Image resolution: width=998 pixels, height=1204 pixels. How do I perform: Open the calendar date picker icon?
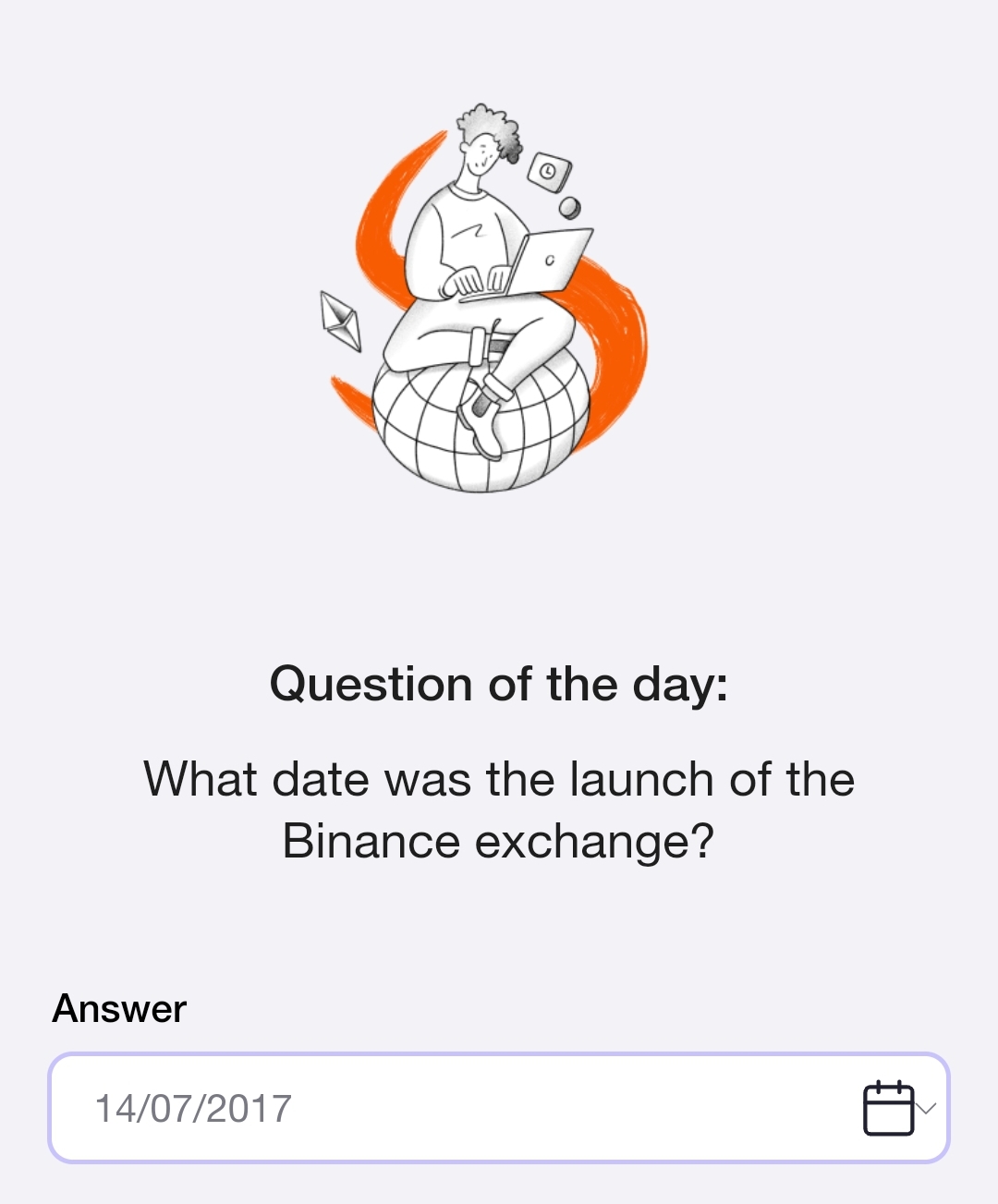pos(888,1108)
